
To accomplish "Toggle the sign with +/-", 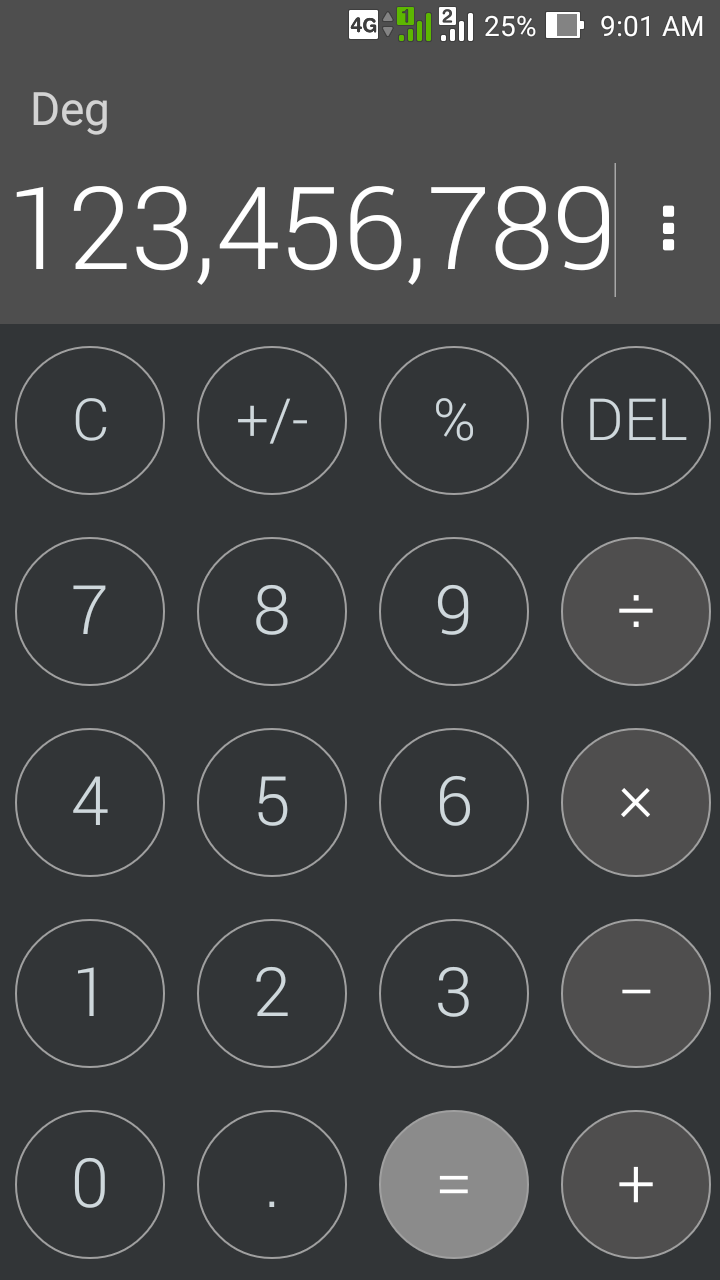I will 272,420.
